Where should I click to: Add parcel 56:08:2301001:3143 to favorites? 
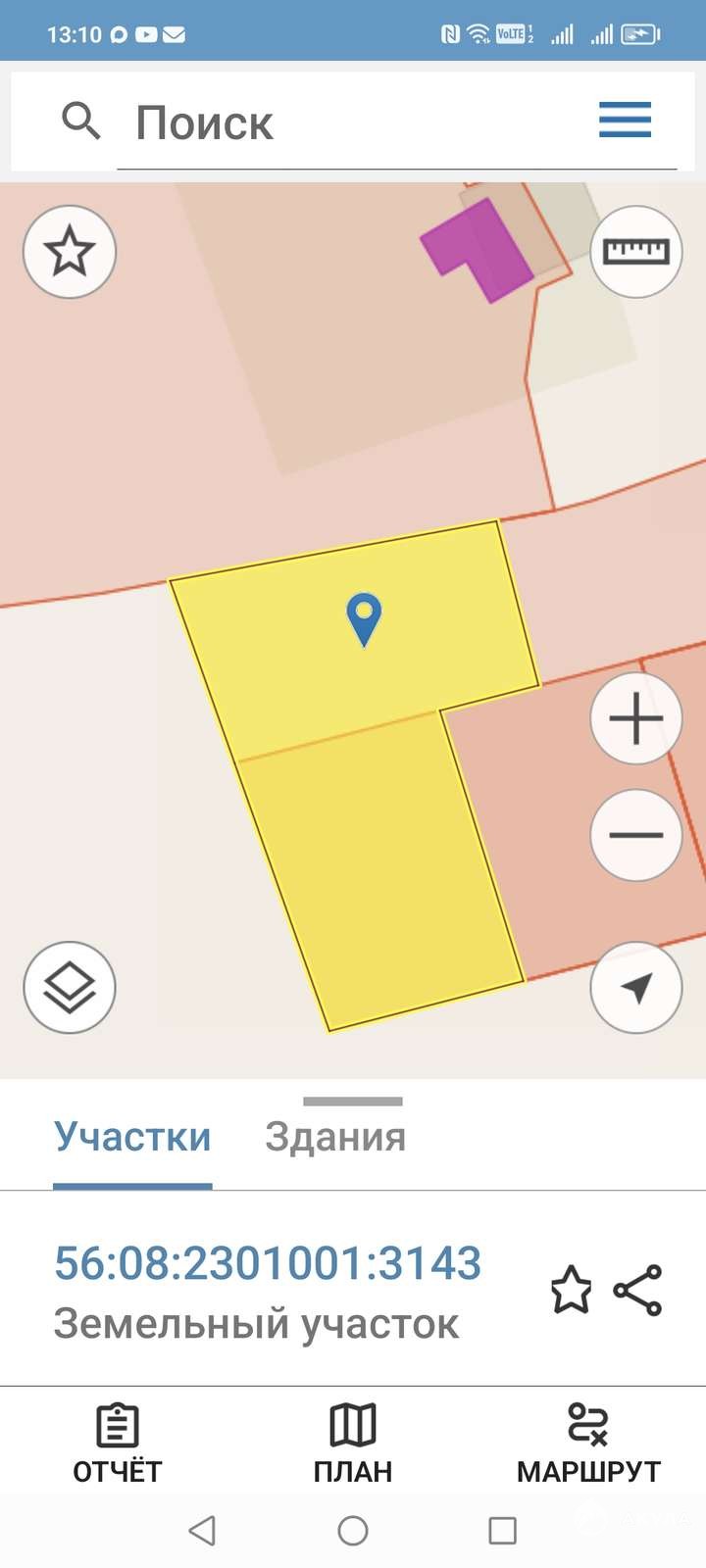click(571, 1290)
